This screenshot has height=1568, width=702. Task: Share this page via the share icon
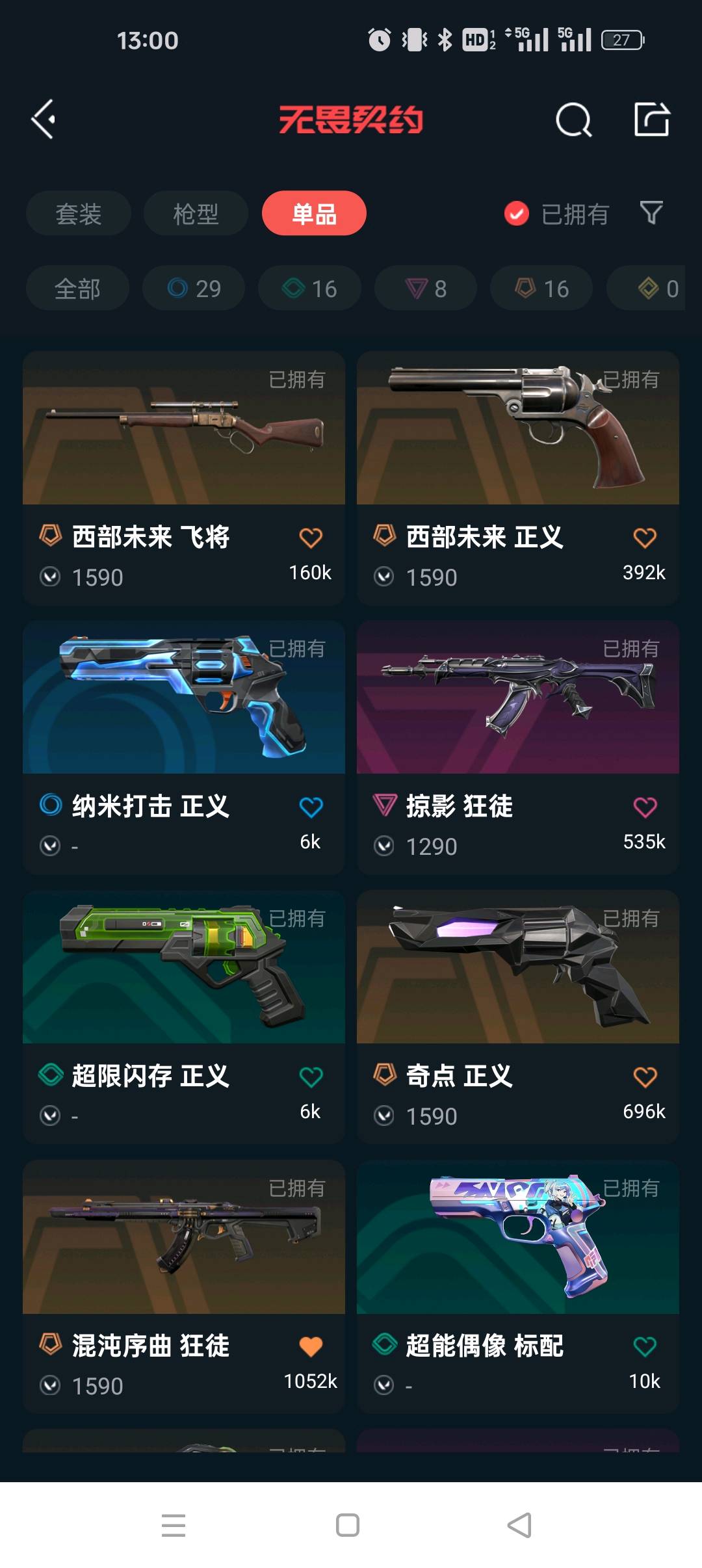click(x=651, y=120)
